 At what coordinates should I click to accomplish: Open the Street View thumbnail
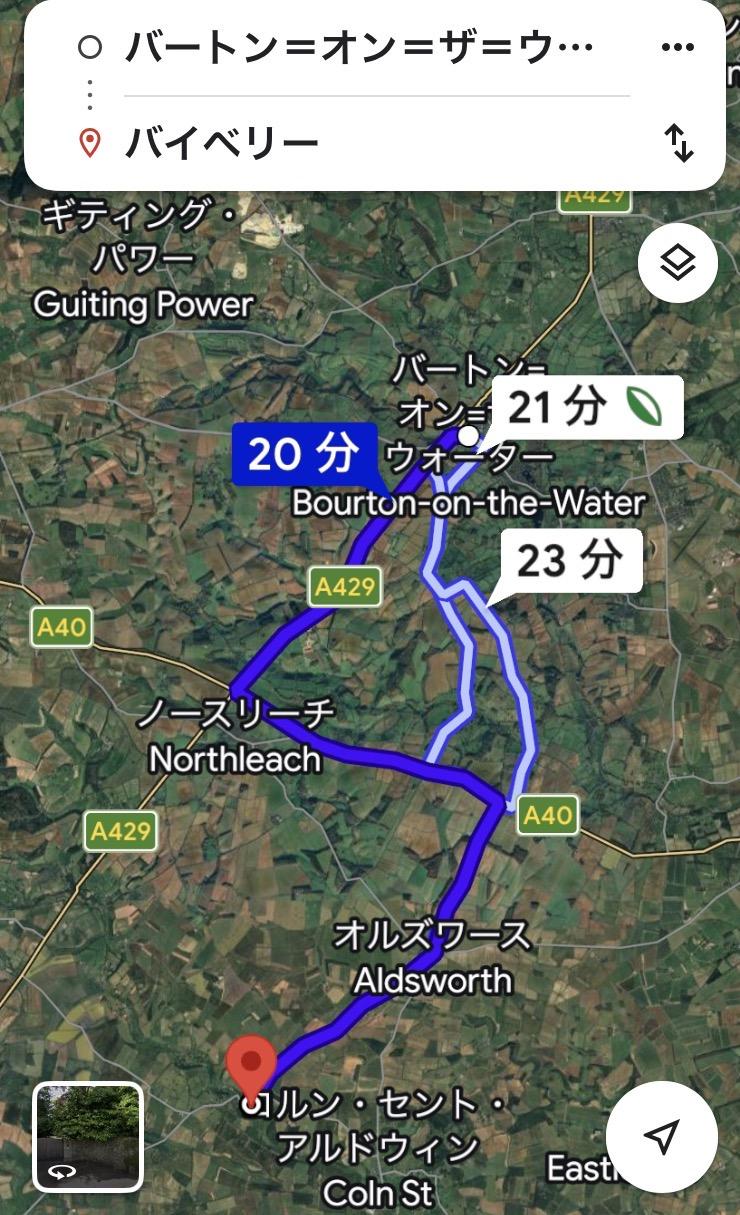click(88, 1137)
